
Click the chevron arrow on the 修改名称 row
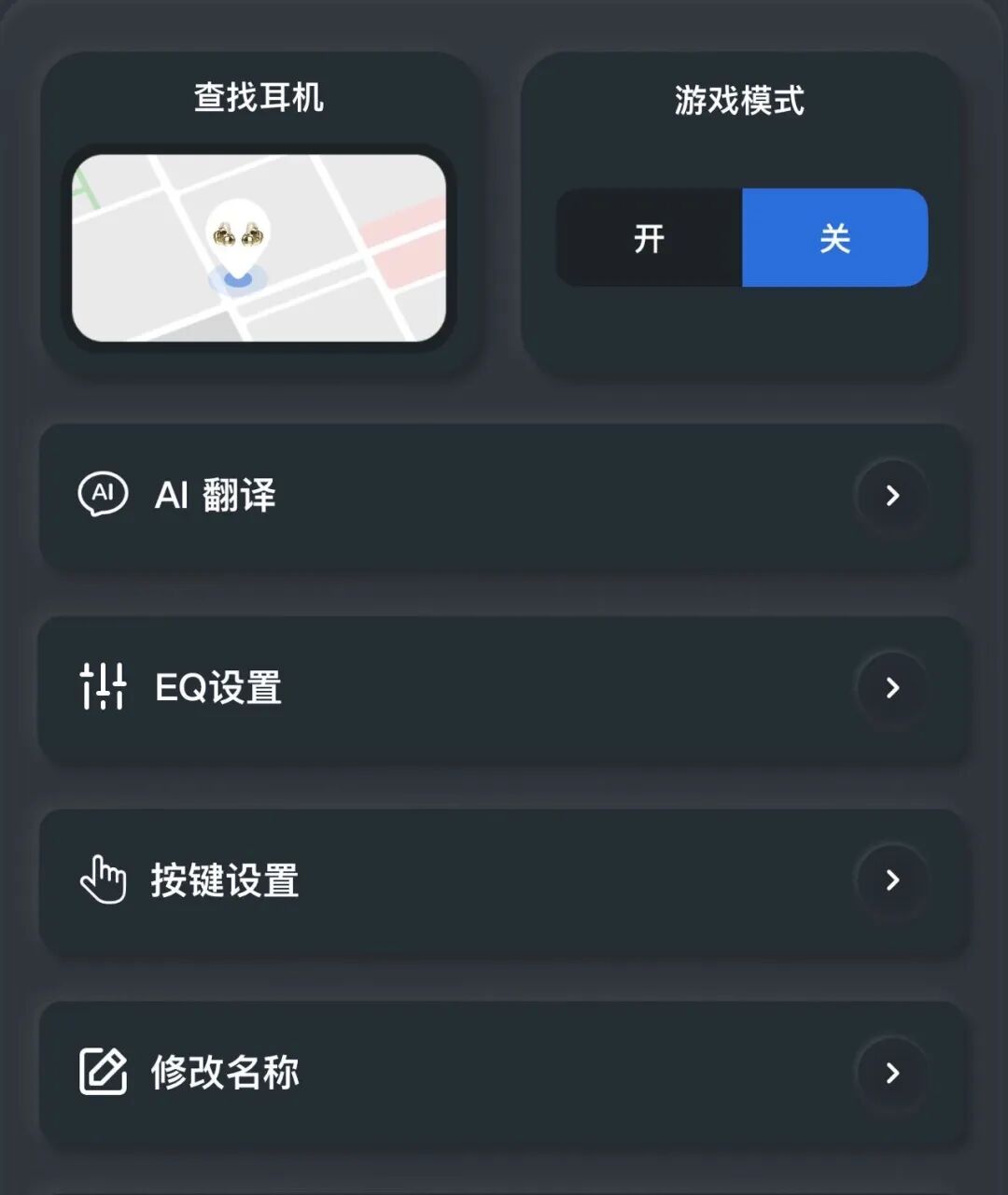coord(893,1072)
